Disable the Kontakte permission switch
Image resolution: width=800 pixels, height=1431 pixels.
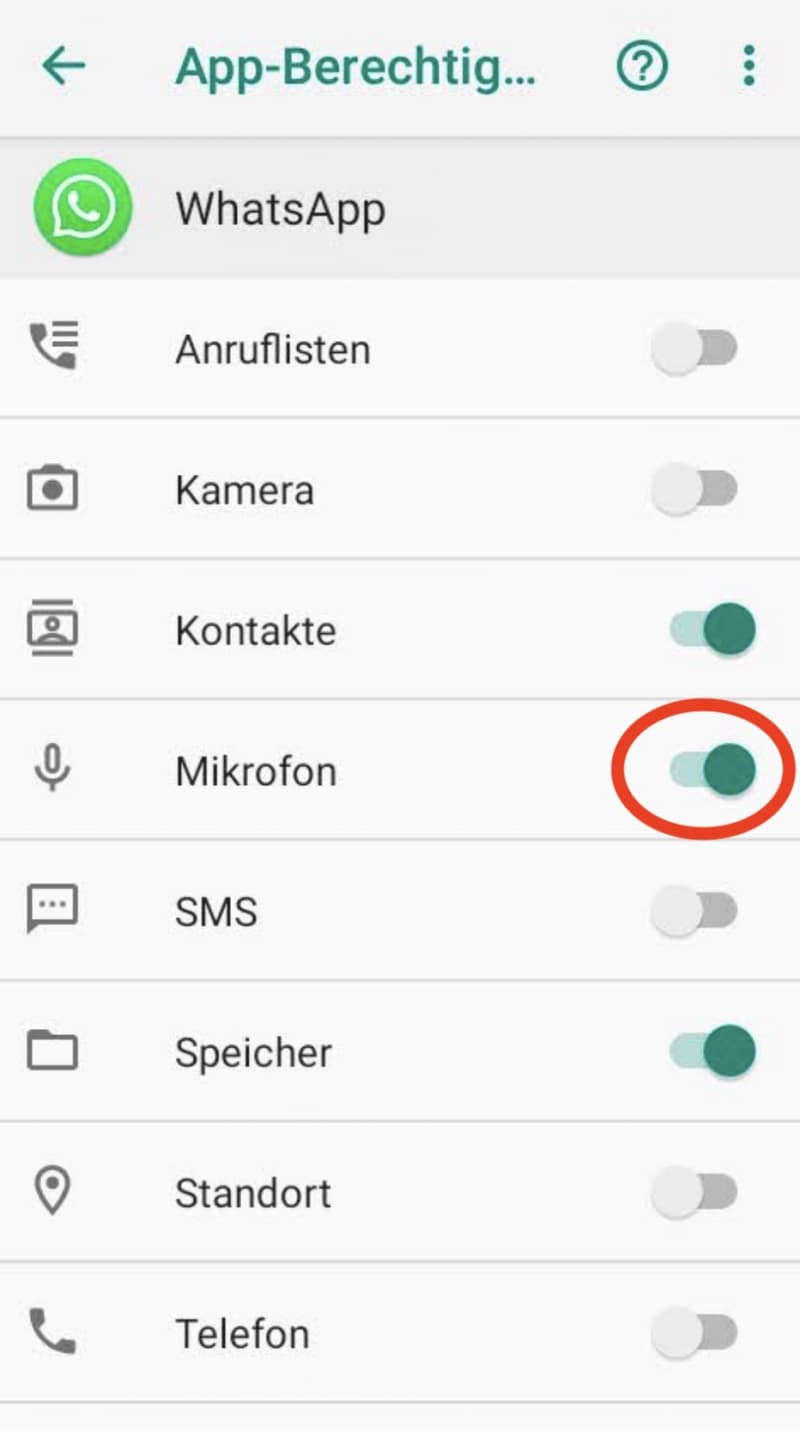712,631
